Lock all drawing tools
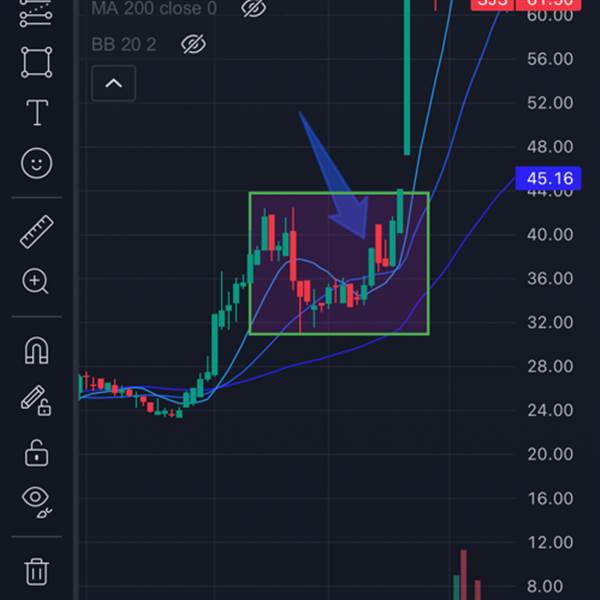600x600 pixels. coord(37,452)
